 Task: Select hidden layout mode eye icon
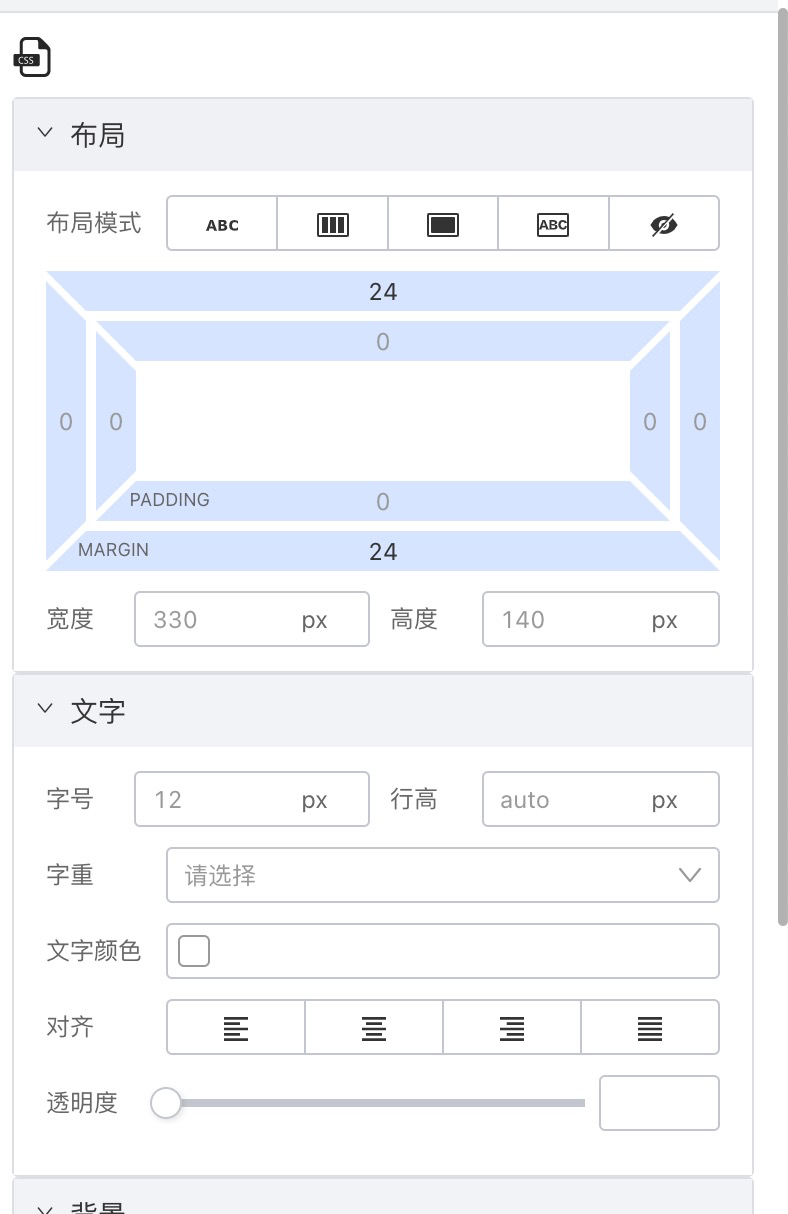[x=663, y=224]
